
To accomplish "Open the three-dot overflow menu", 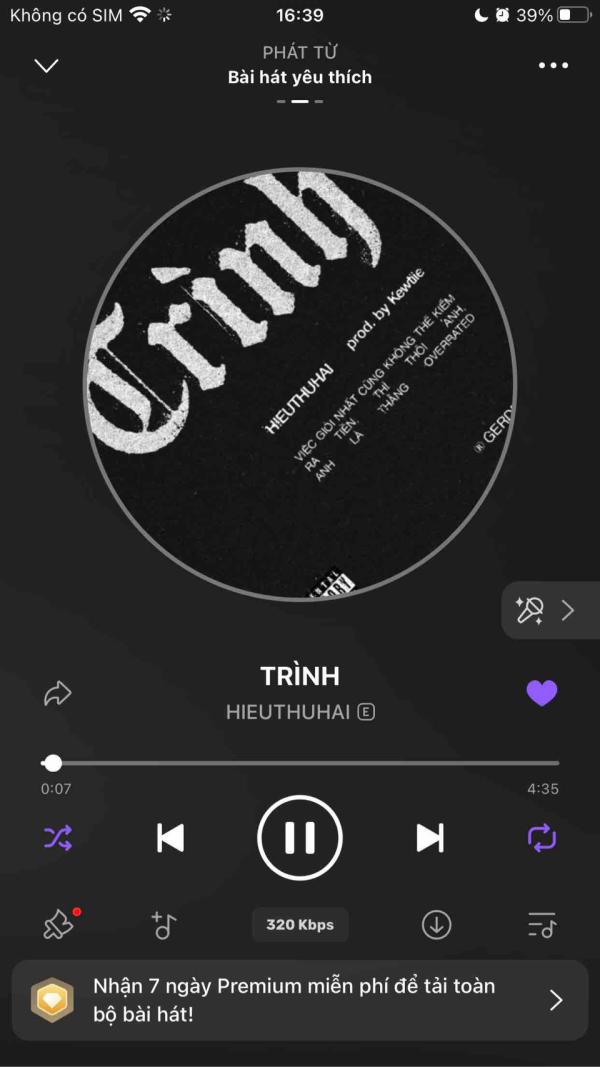I will point(553,66).
